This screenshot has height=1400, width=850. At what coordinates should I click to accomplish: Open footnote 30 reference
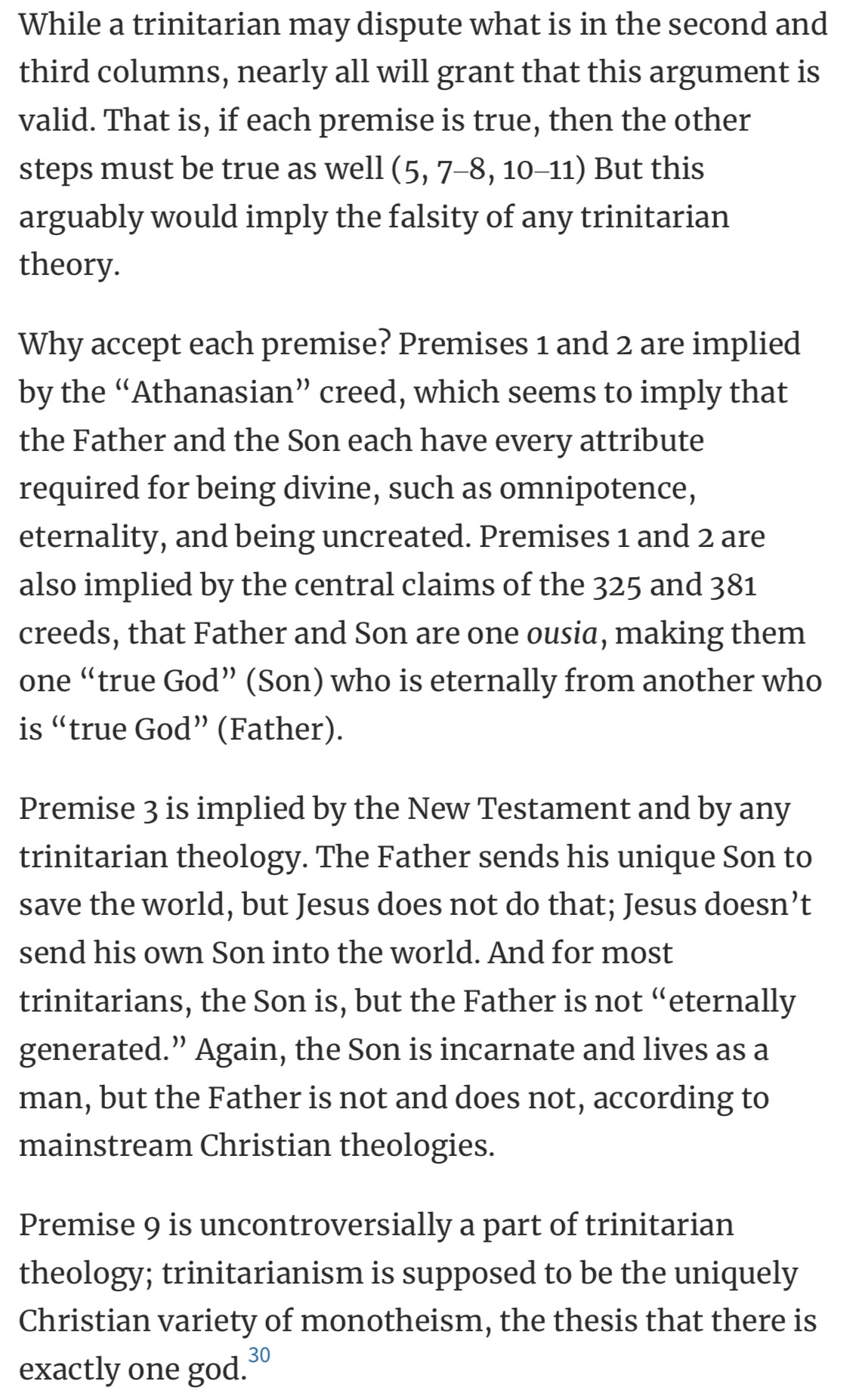(259, 1355)
